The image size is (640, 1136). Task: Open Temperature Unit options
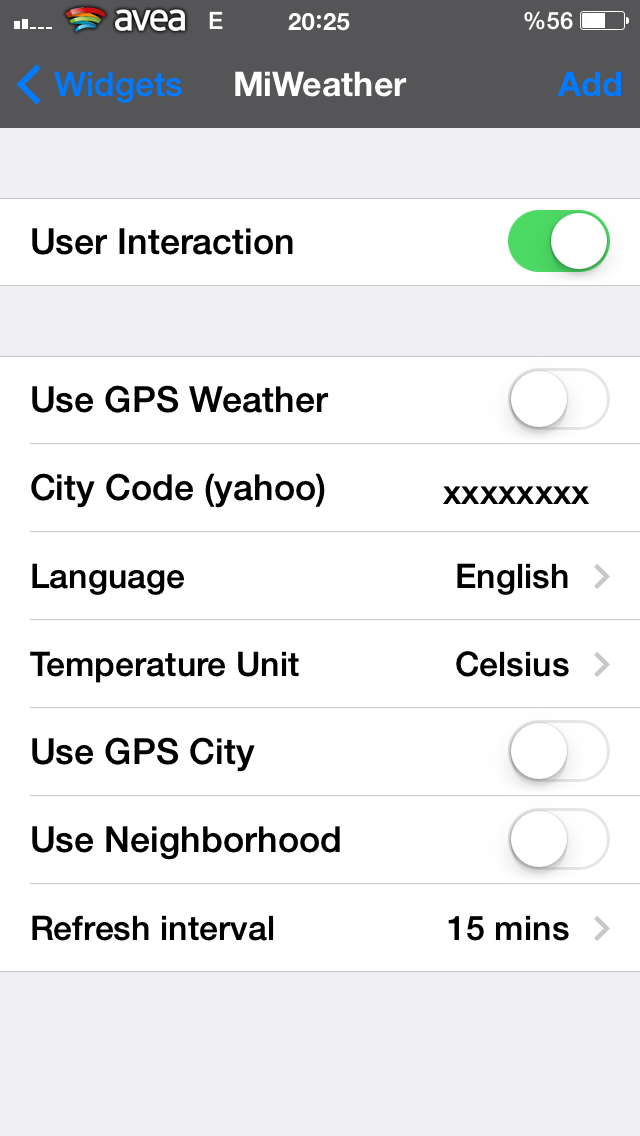click(320, 664)
